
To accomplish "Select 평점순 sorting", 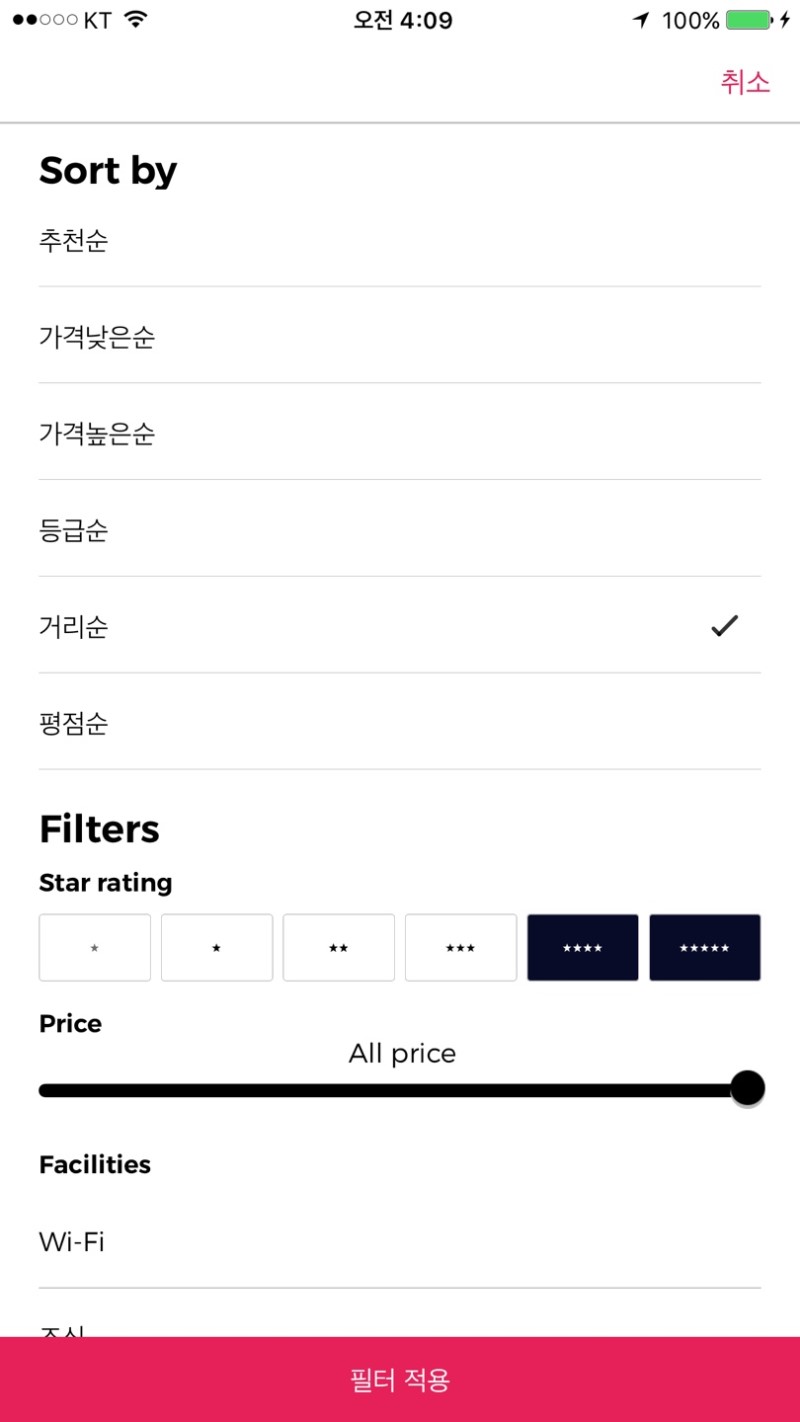I will click(x=400, y=722).
